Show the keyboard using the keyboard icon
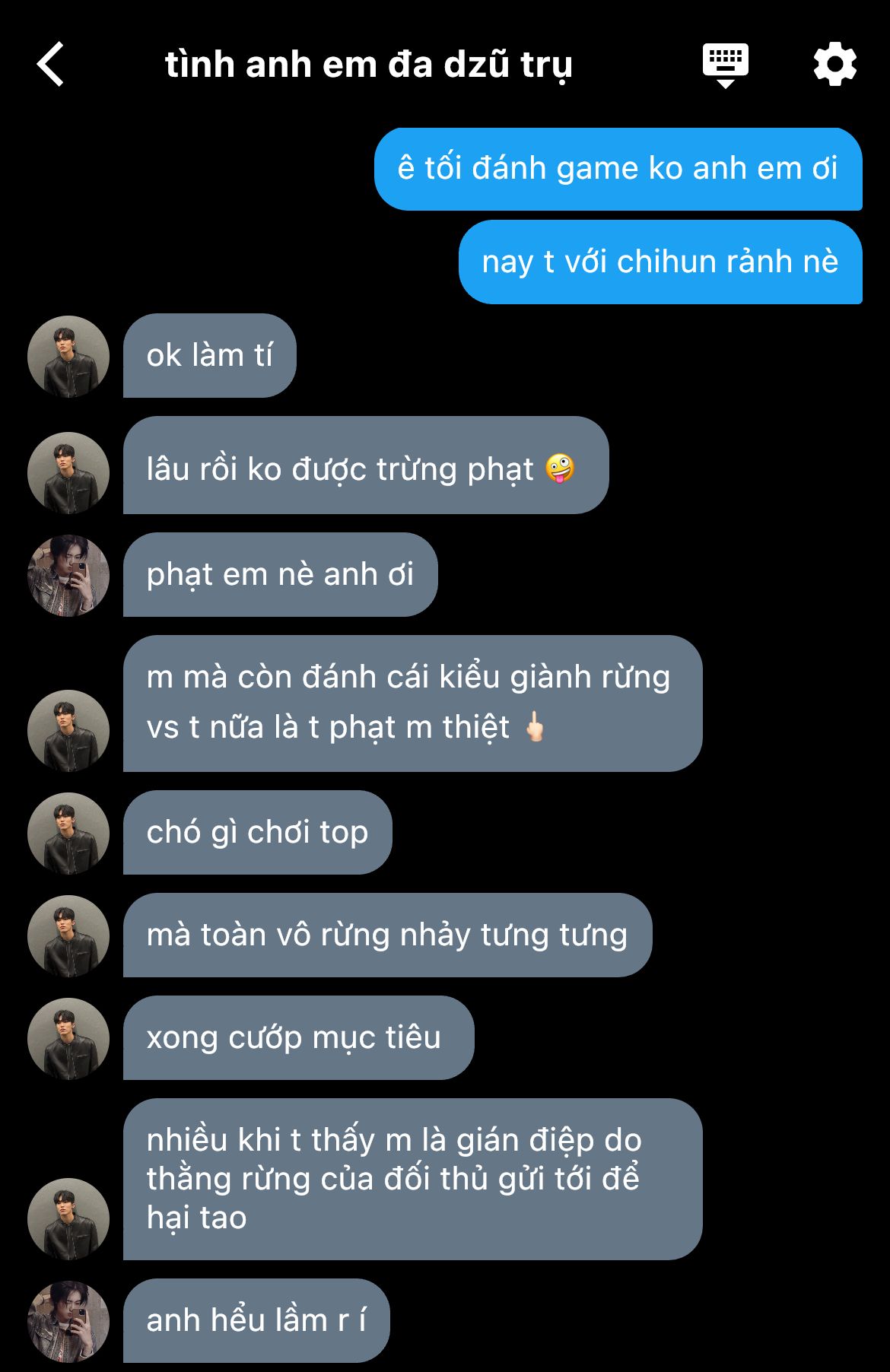This screenshot has height=1372, width=890. (x=725, y=65)
